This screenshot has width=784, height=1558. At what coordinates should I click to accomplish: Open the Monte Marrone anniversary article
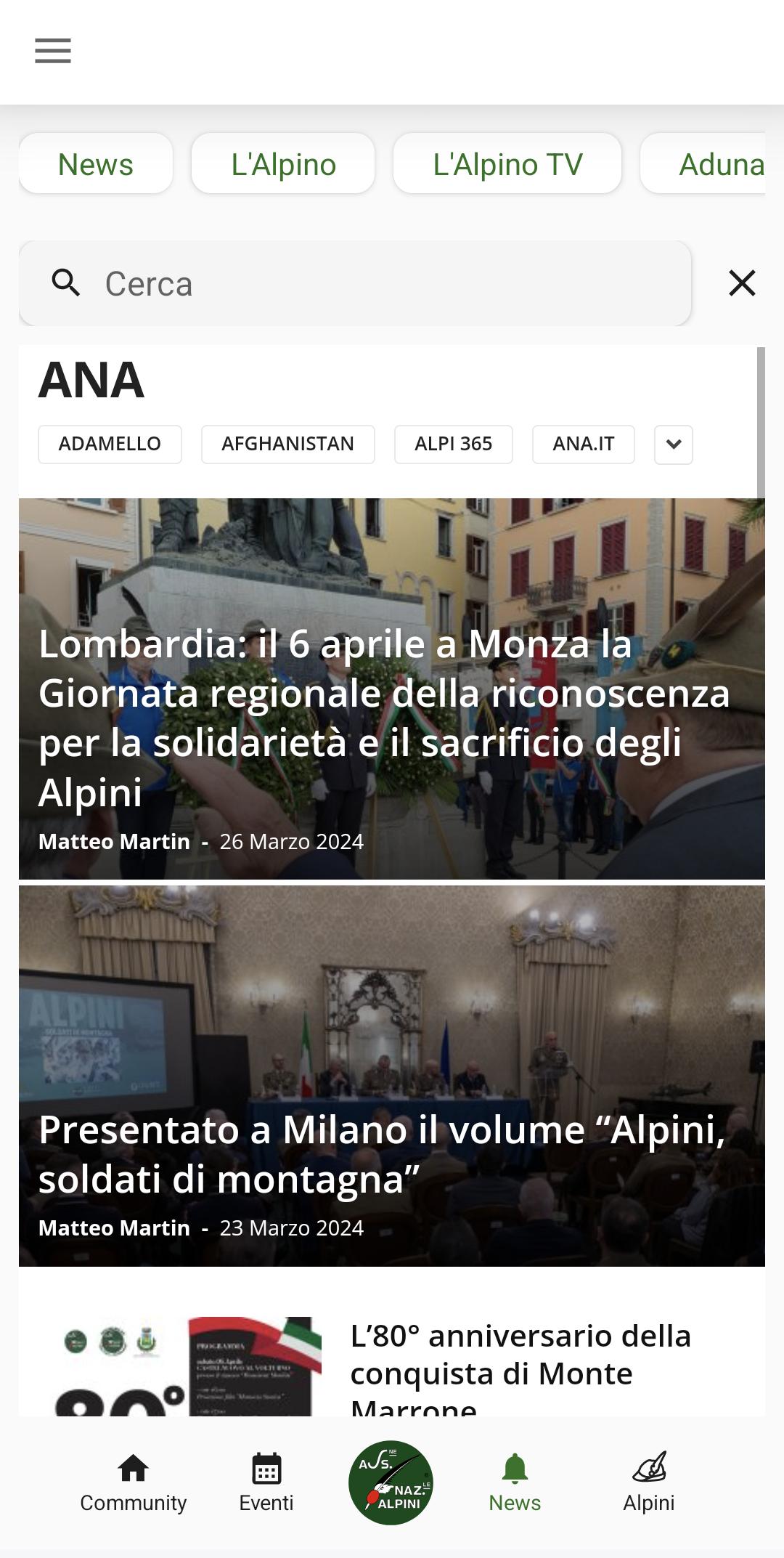pyautogui.click(x=392, y=1366)
